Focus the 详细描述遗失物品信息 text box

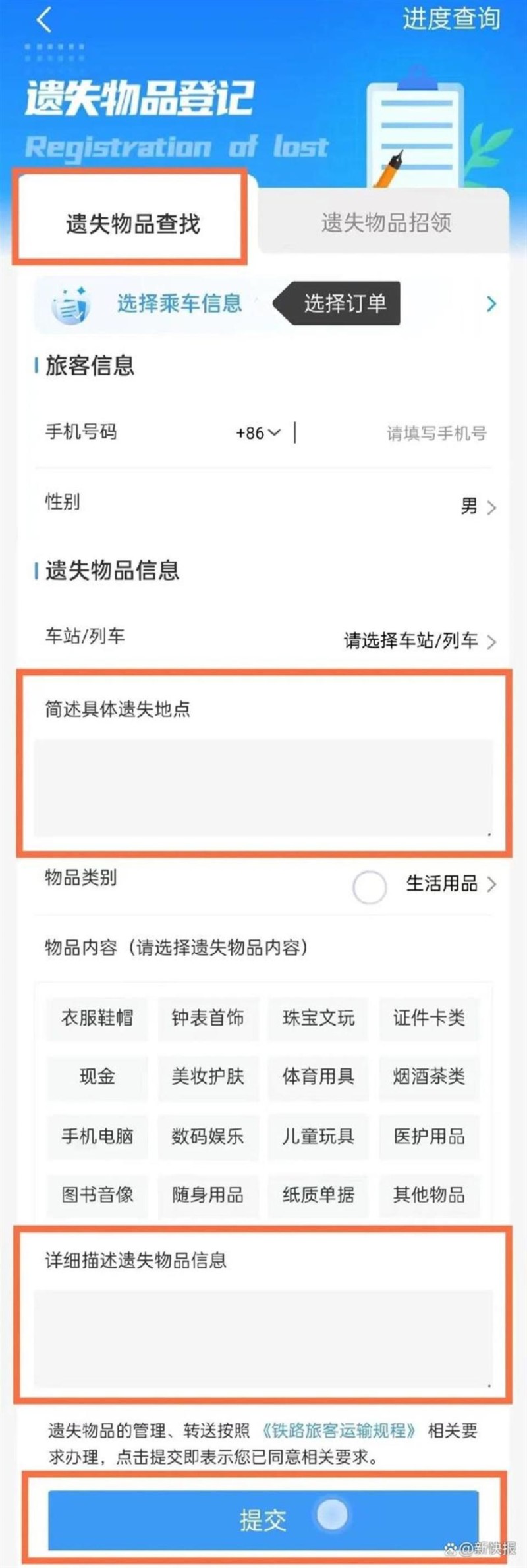point(263,1338)
